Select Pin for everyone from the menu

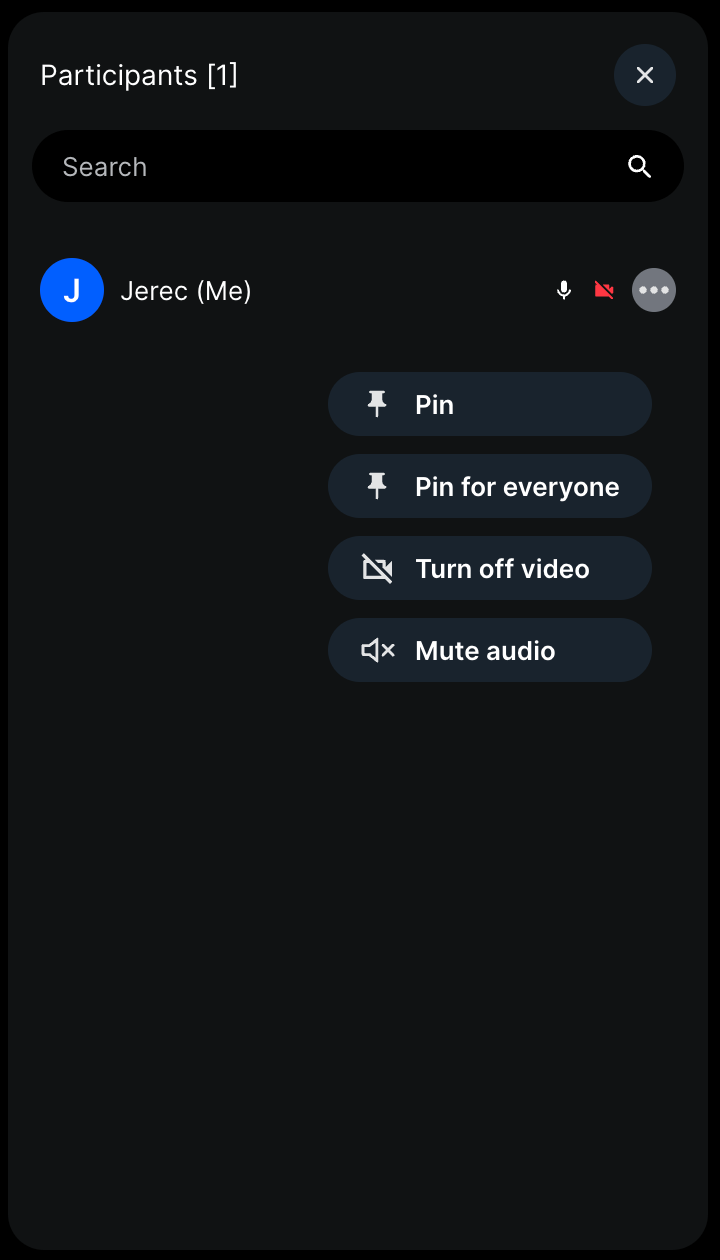pyautogui.click(x=490, y=486)
